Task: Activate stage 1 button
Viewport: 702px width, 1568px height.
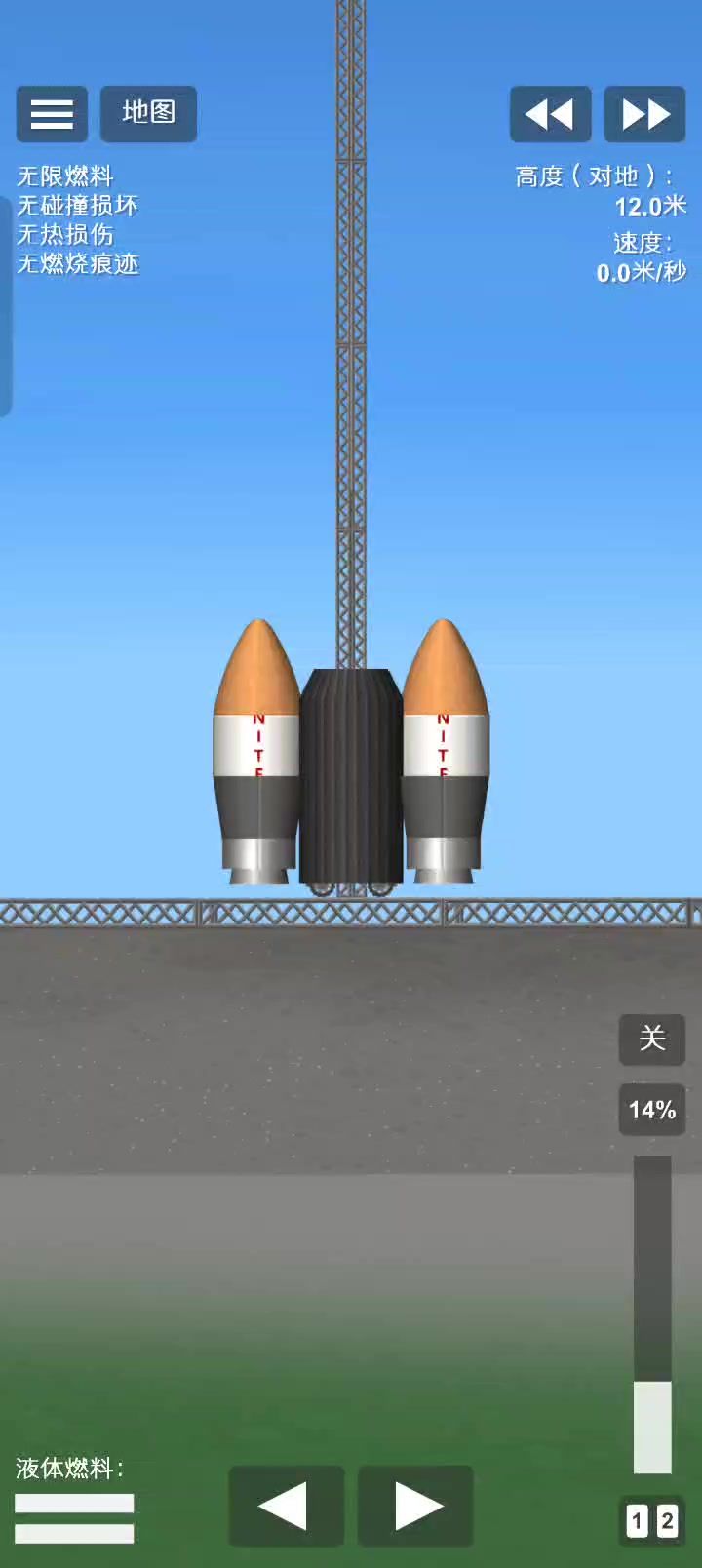Action: 637,1521
